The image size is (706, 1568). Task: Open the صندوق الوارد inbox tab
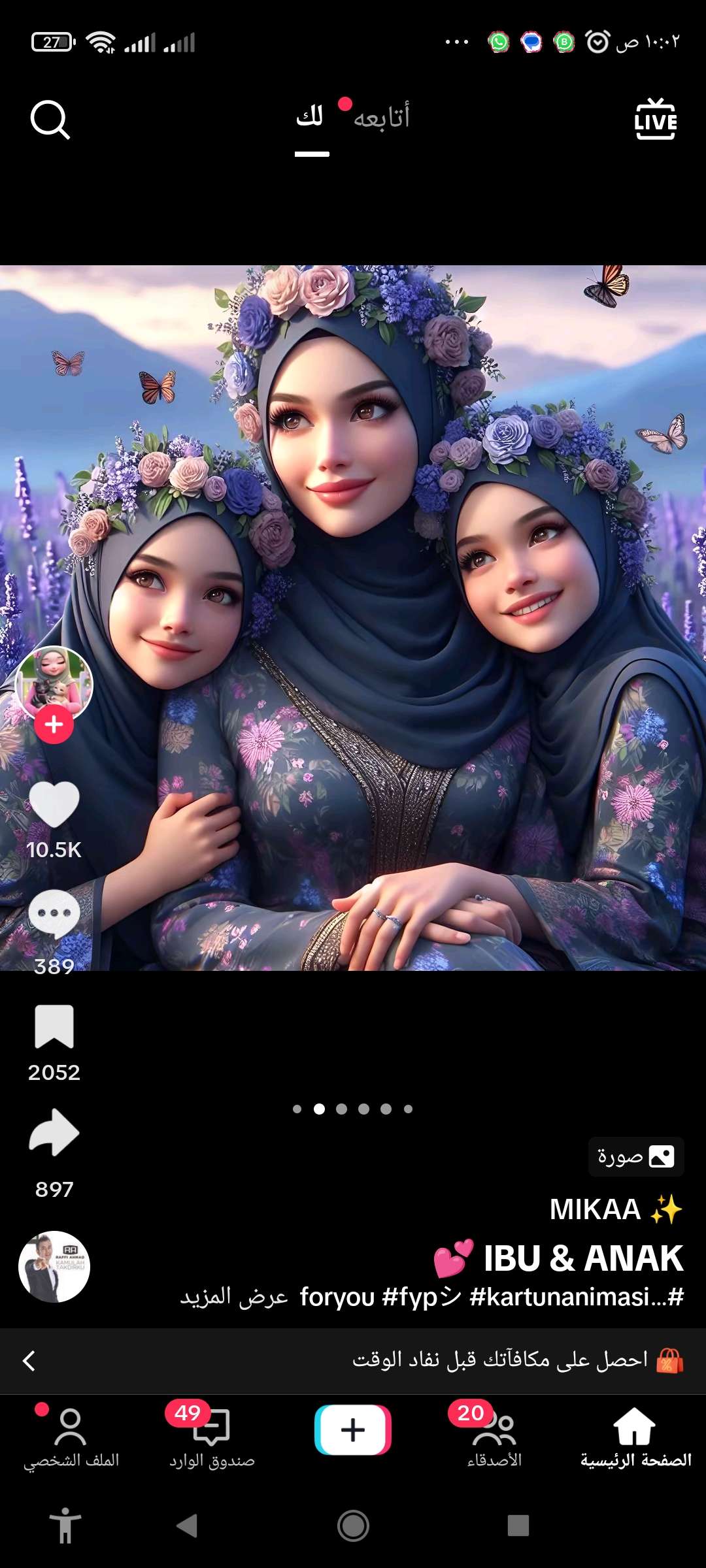coord(212,1437)
